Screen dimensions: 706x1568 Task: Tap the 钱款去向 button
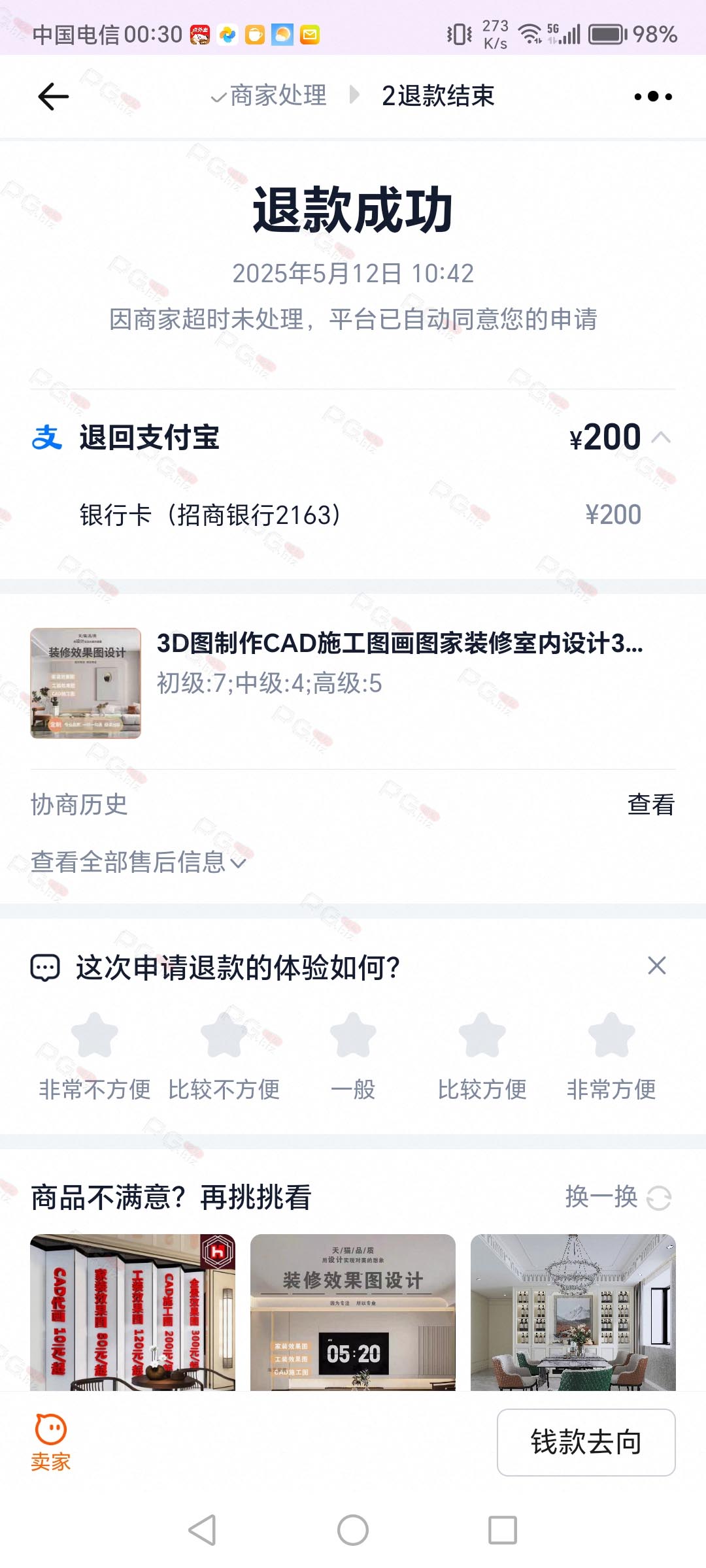[586, 1442]
